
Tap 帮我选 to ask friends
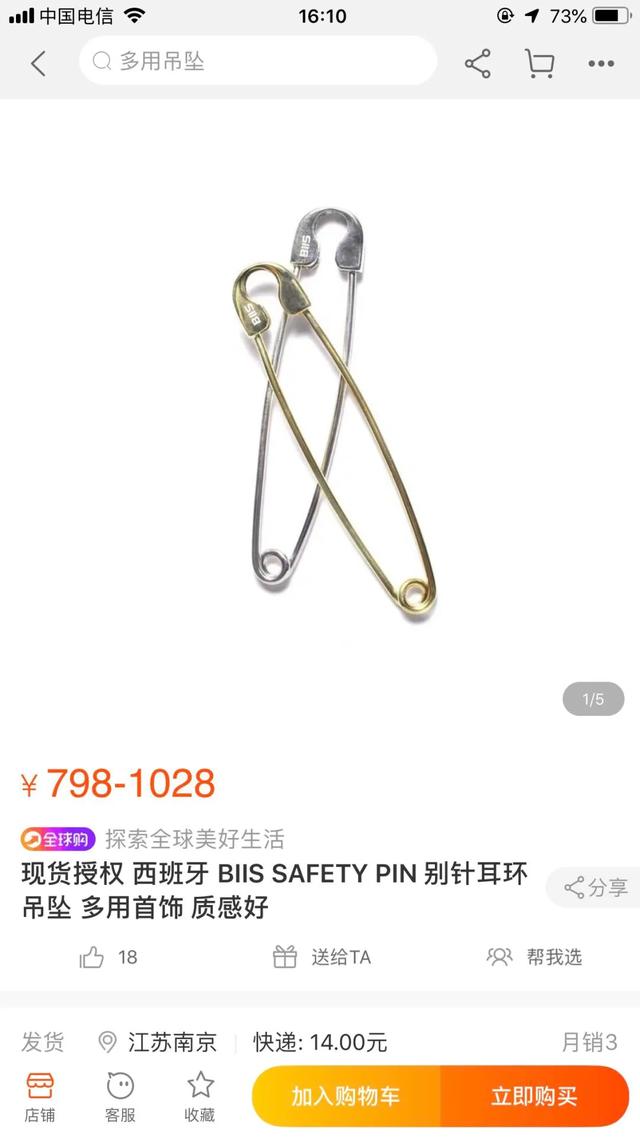click(x=534, y=957)
